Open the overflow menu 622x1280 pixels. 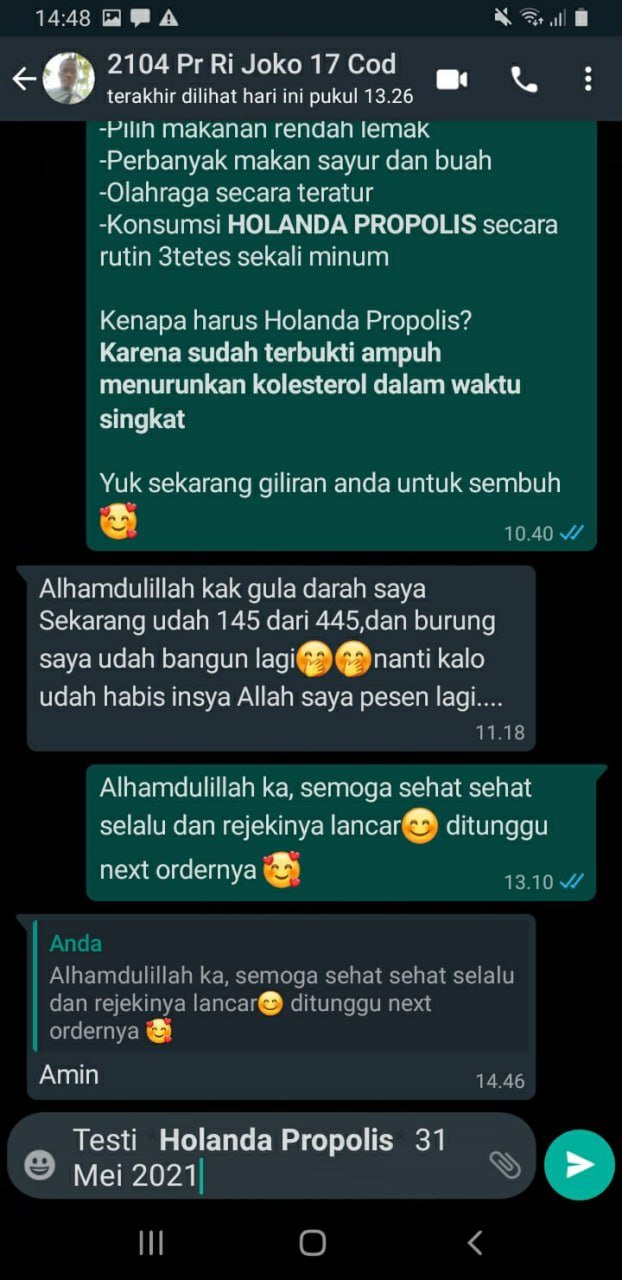588,79
